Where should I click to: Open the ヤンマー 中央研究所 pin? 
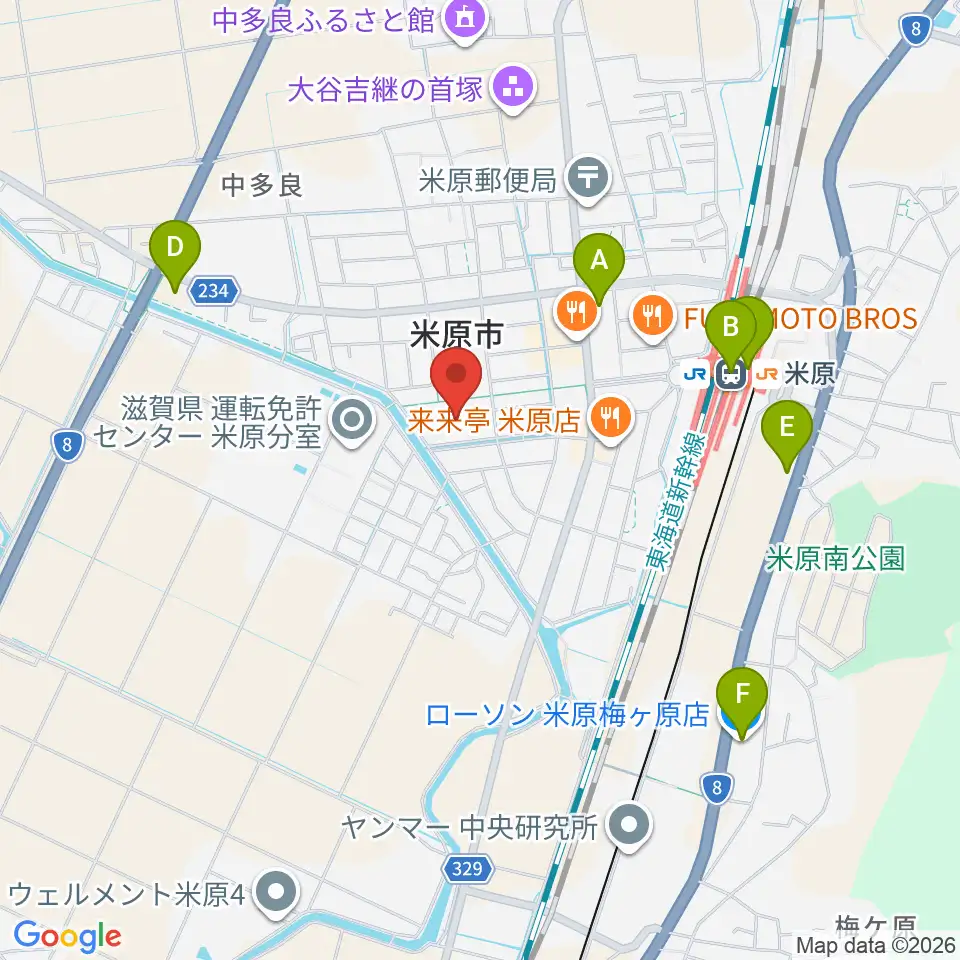pyautogui.click(x=629, y=826)
